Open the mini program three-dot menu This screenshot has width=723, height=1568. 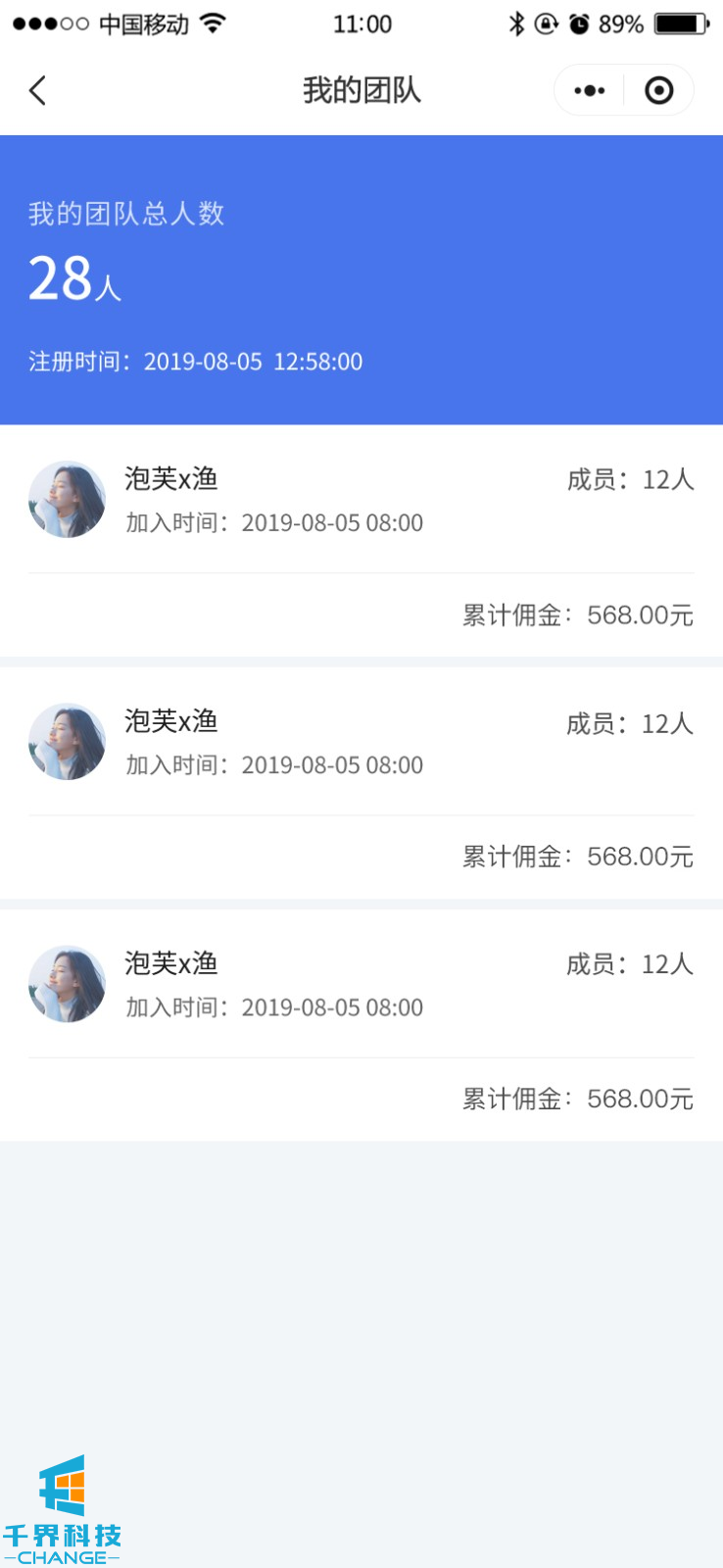(x=589, y=91)
